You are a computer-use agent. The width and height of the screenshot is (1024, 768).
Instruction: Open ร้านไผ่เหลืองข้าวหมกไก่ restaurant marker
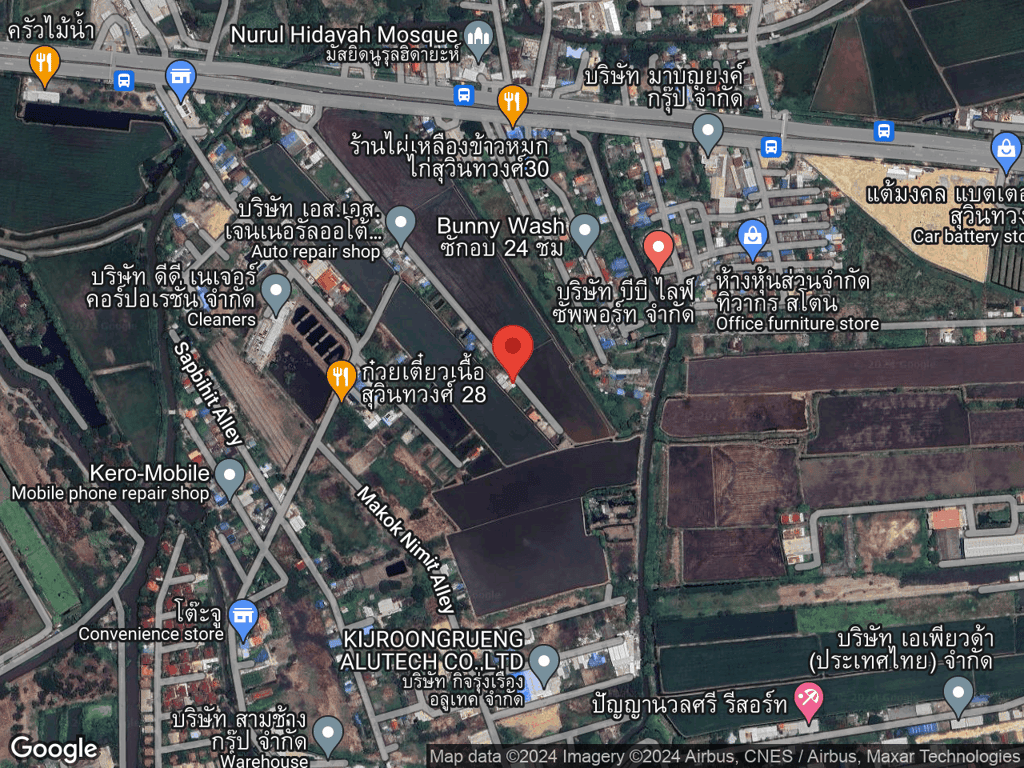point(512,102)
